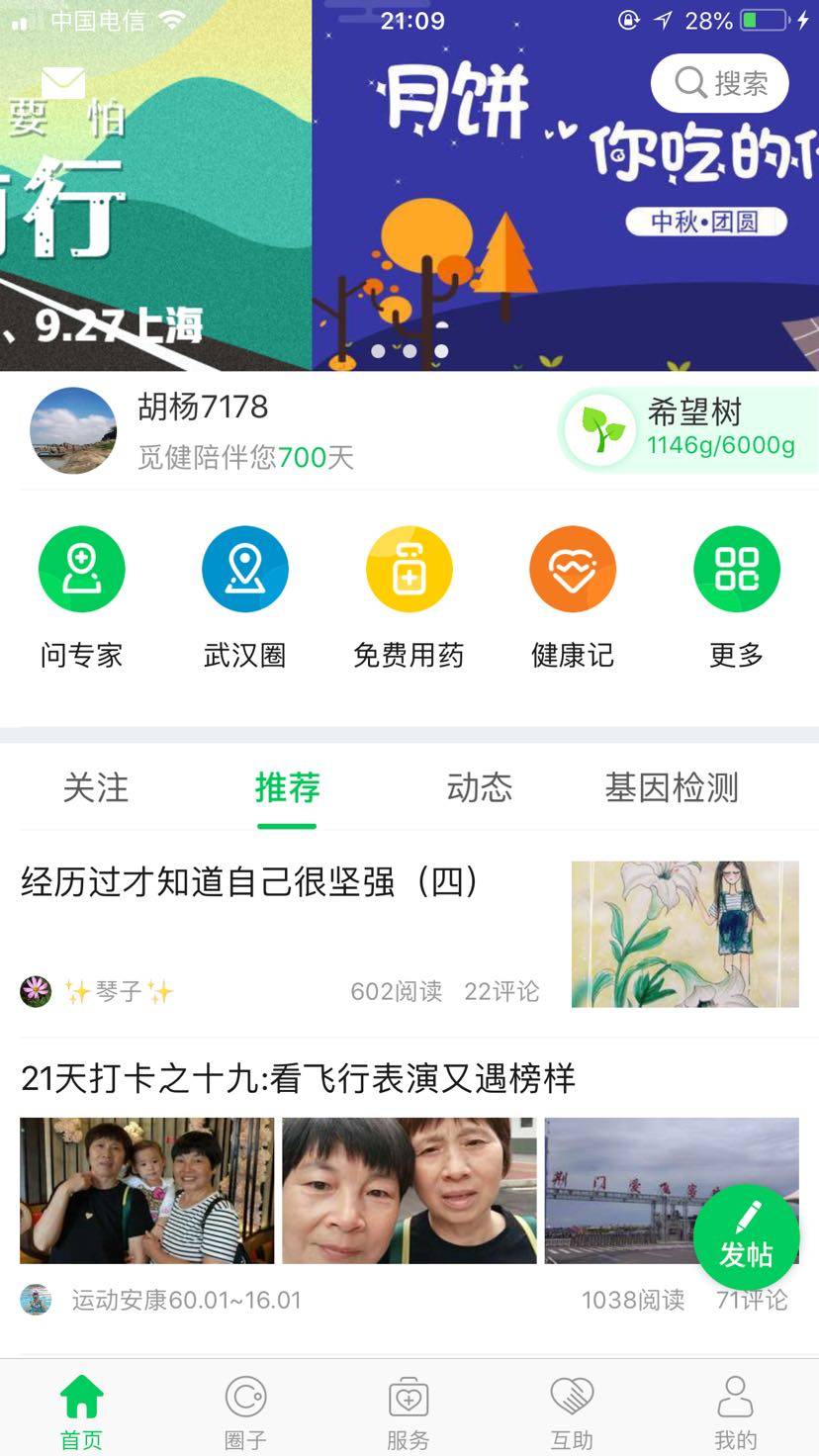The image size is (819, 1456).
Task: Switch to the 关注 feed tab
Action: tap(95, 788)
